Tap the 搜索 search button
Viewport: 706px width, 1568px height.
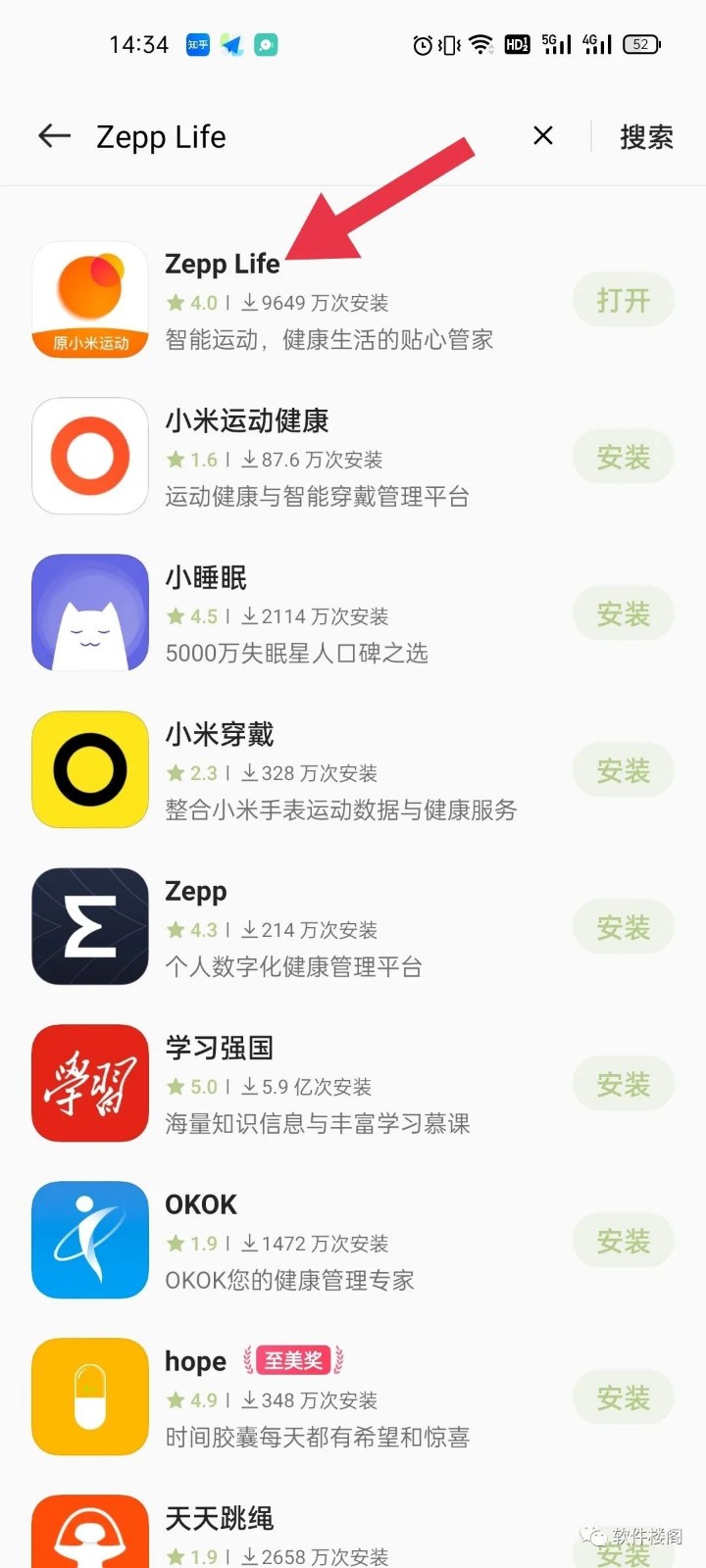[x=646, y=136]
